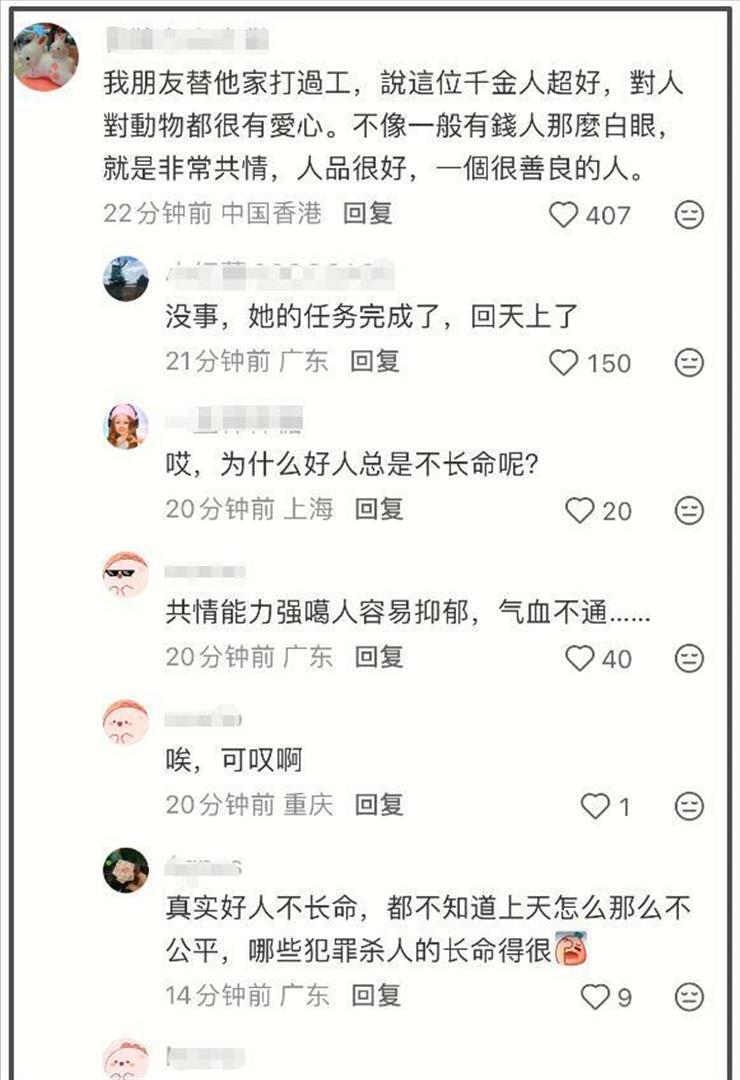Tap the emoji face next to the Shanghai comment
This screenshot has height=1080, width=740.
[686, 508]
